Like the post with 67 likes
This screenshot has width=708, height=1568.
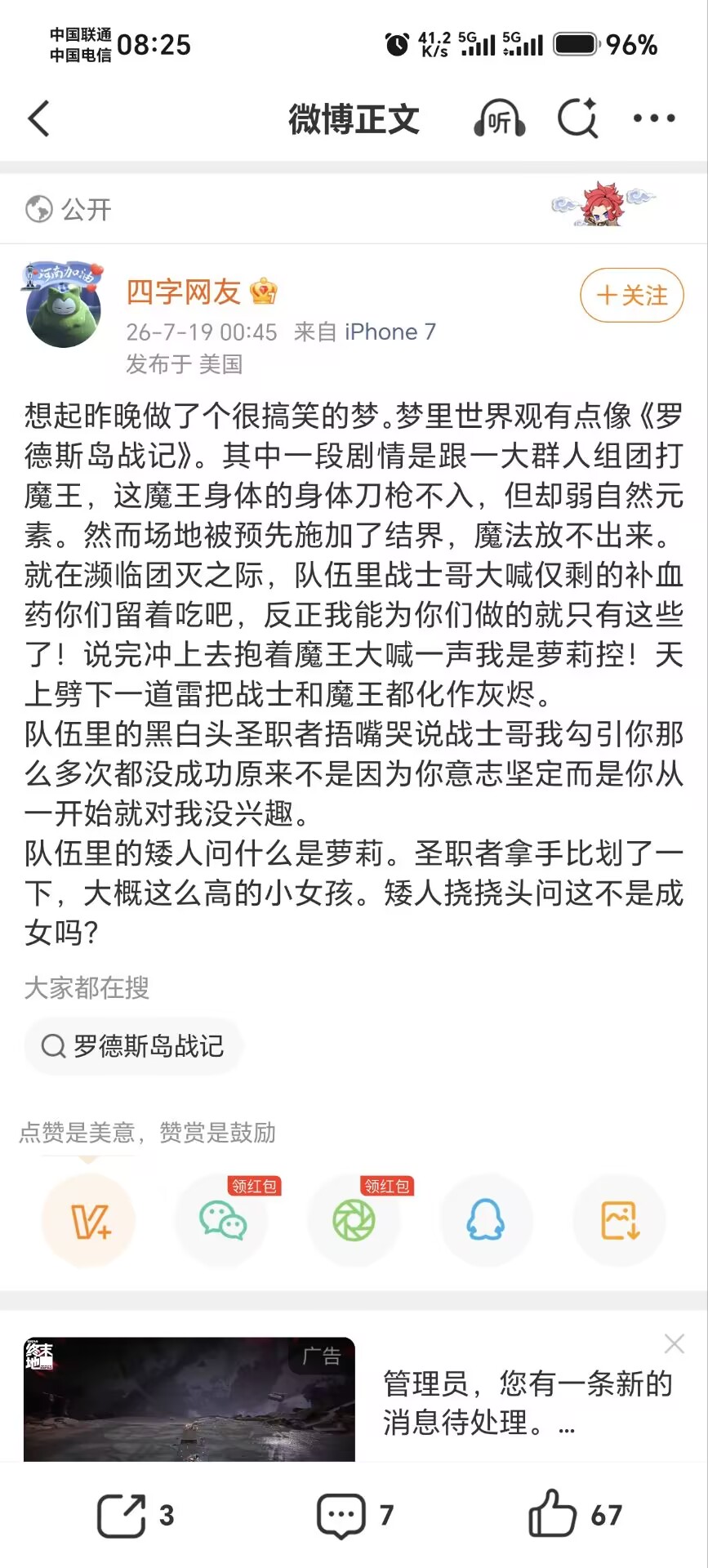coord(575,1515)
